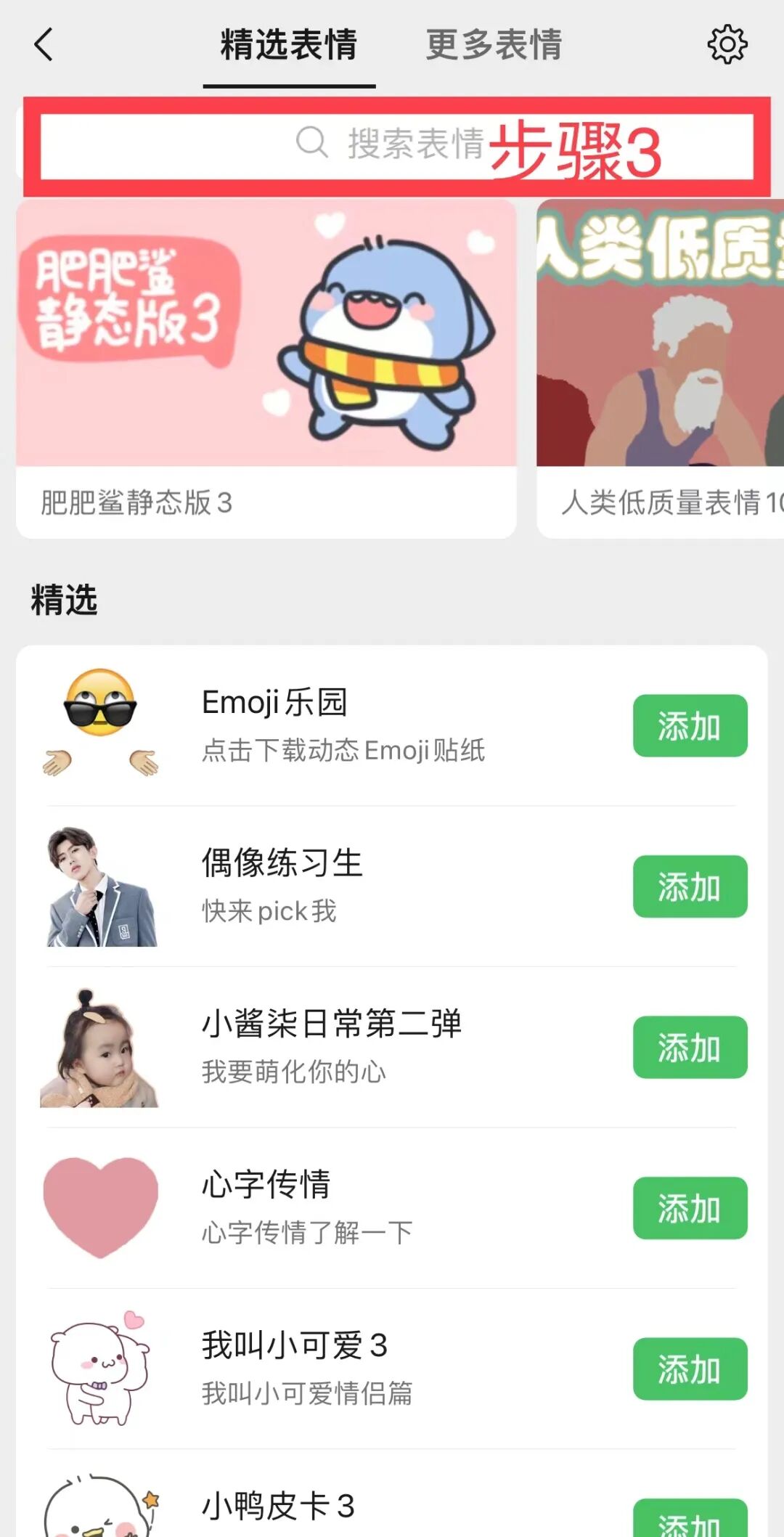Add the Emoji乐园 sticker pack
Image resolution: width=784 pixels, height=1537 pixels.
(x=690, y=726)
